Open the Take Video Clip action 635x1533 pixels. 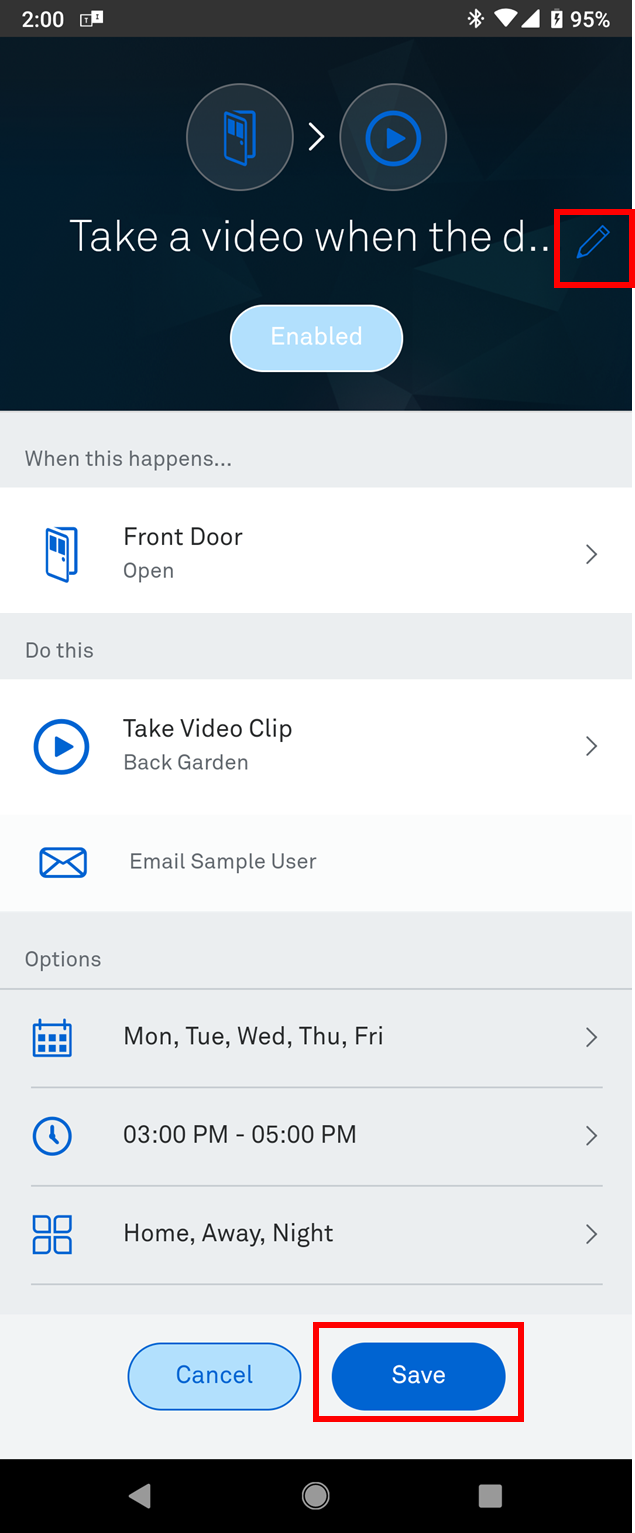(316, 745)
